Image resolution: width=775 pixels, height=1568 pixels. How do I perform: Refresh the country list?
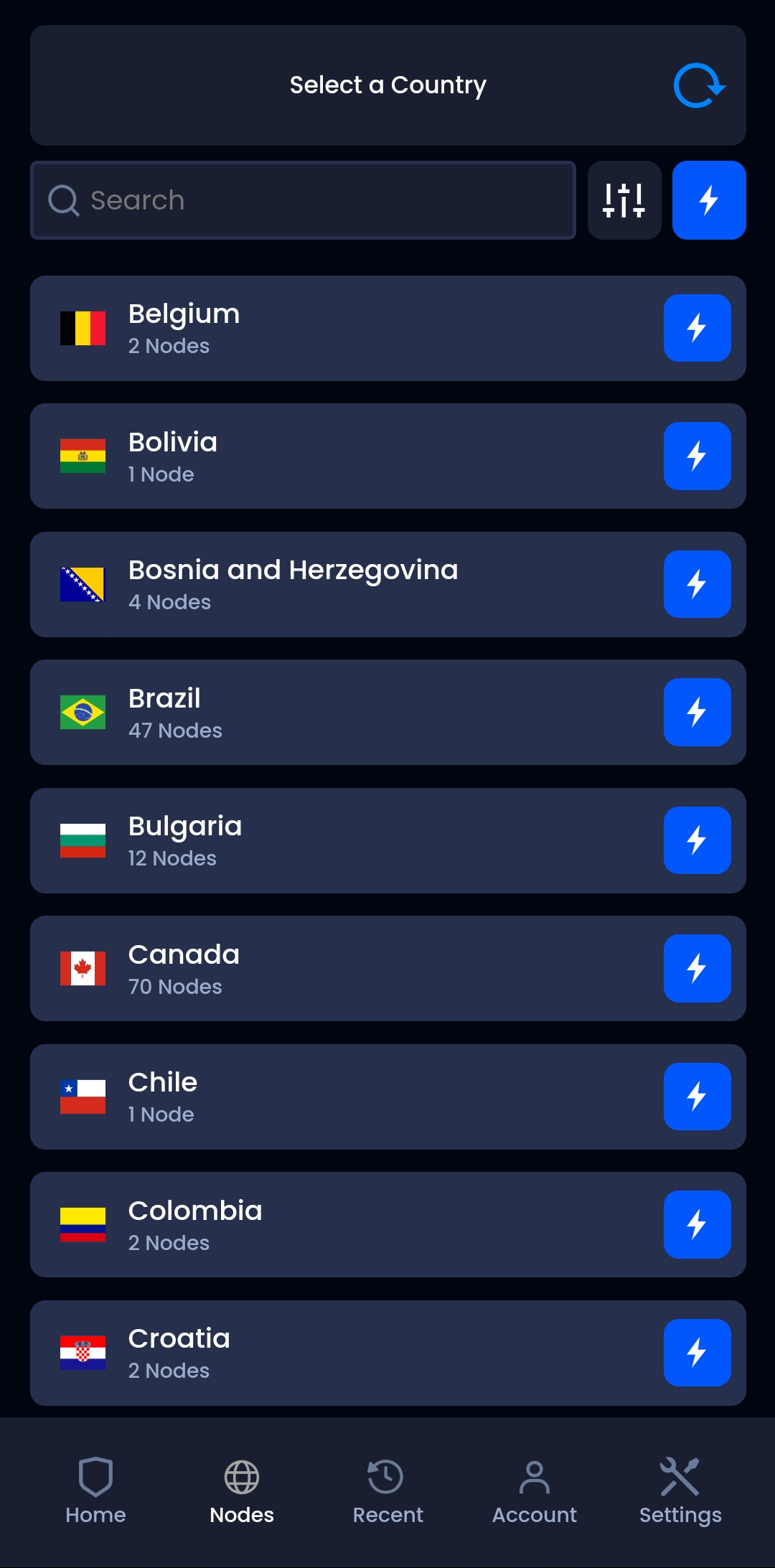pos(699,85)
